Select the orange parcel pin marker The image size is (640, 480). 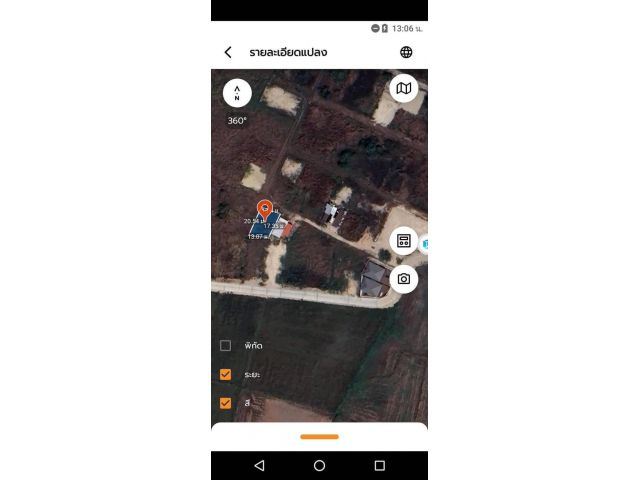click(266, 210)
